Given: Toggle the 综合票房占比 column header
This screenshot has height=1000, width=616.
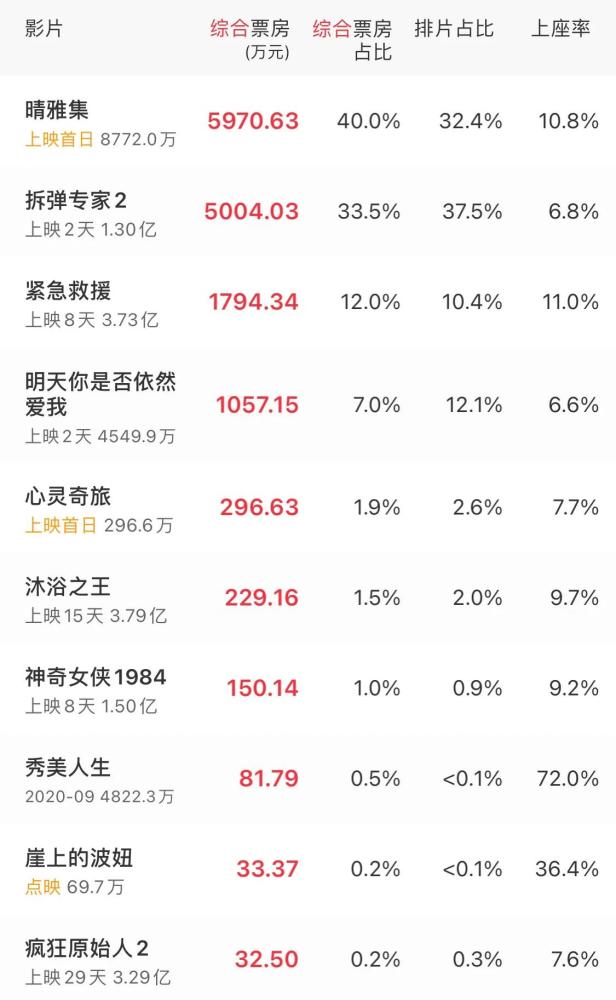Looking at the screenshot, I should [352, 40].
